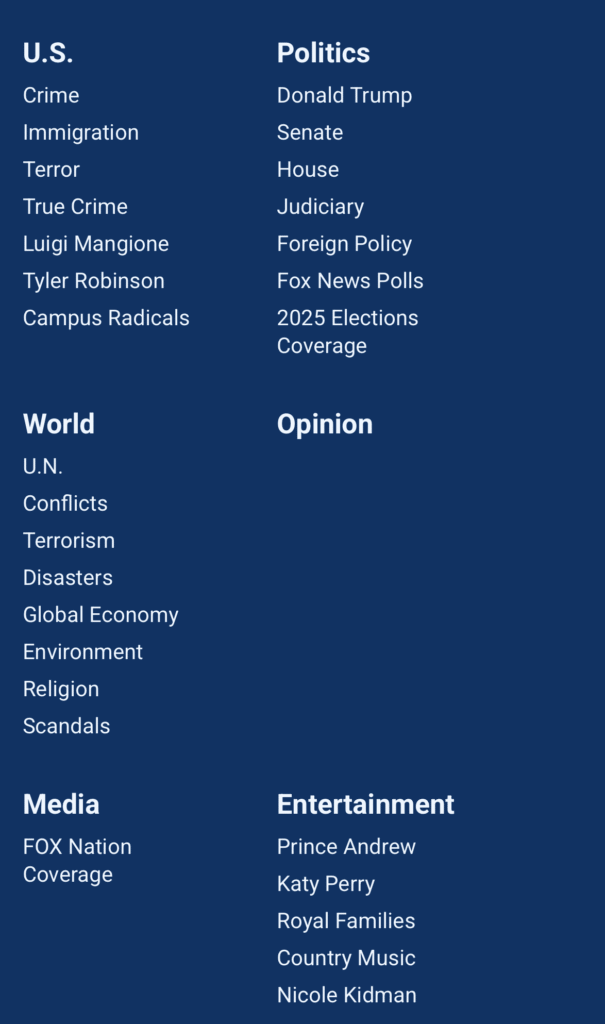
Task: Open the Opinion section
Action: point(324,424)
